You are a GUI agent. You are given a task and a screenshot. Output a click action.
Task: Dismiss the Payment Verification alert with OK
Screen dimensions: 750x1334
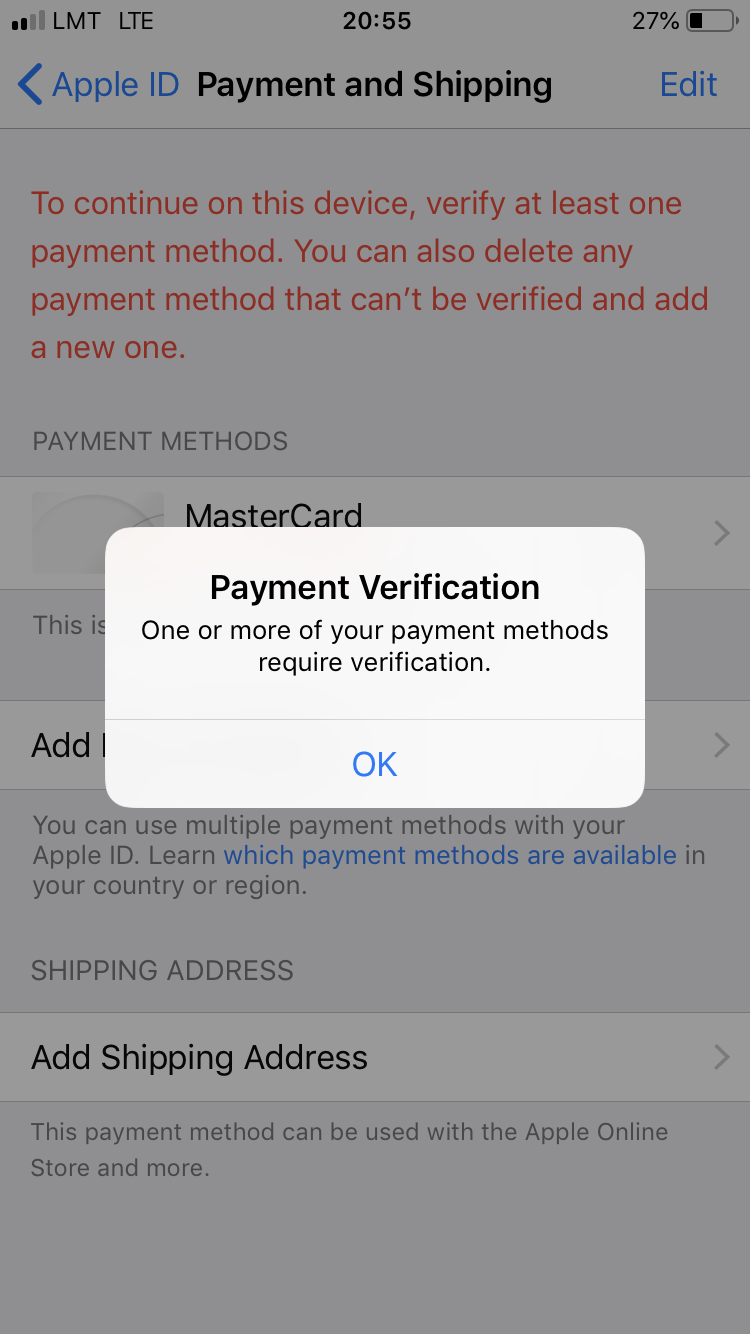375,764
